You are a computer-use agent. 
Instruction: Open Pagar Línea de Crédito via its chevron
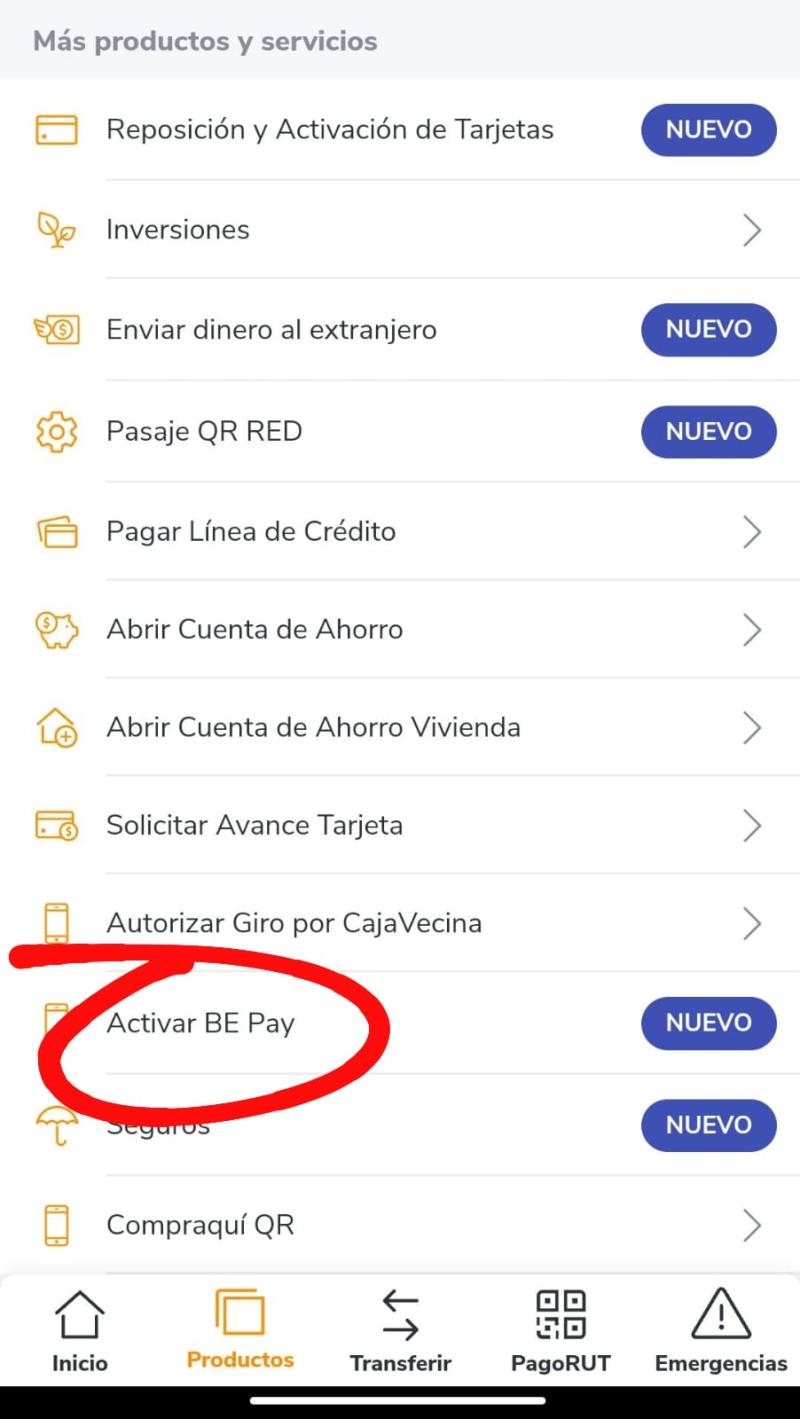click(x=753, y=531)
